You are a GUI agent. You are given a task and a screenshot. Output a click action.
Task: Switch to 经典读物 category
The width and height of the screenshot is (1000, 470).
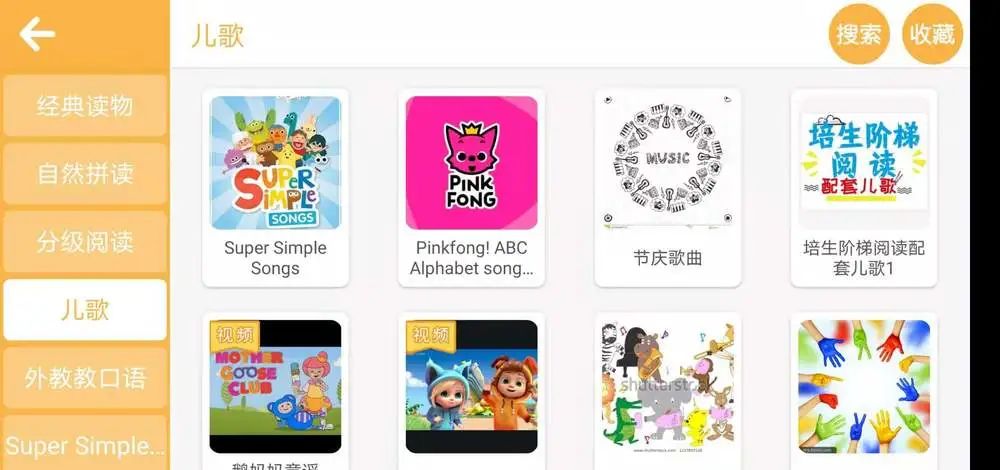pos(85,106)
